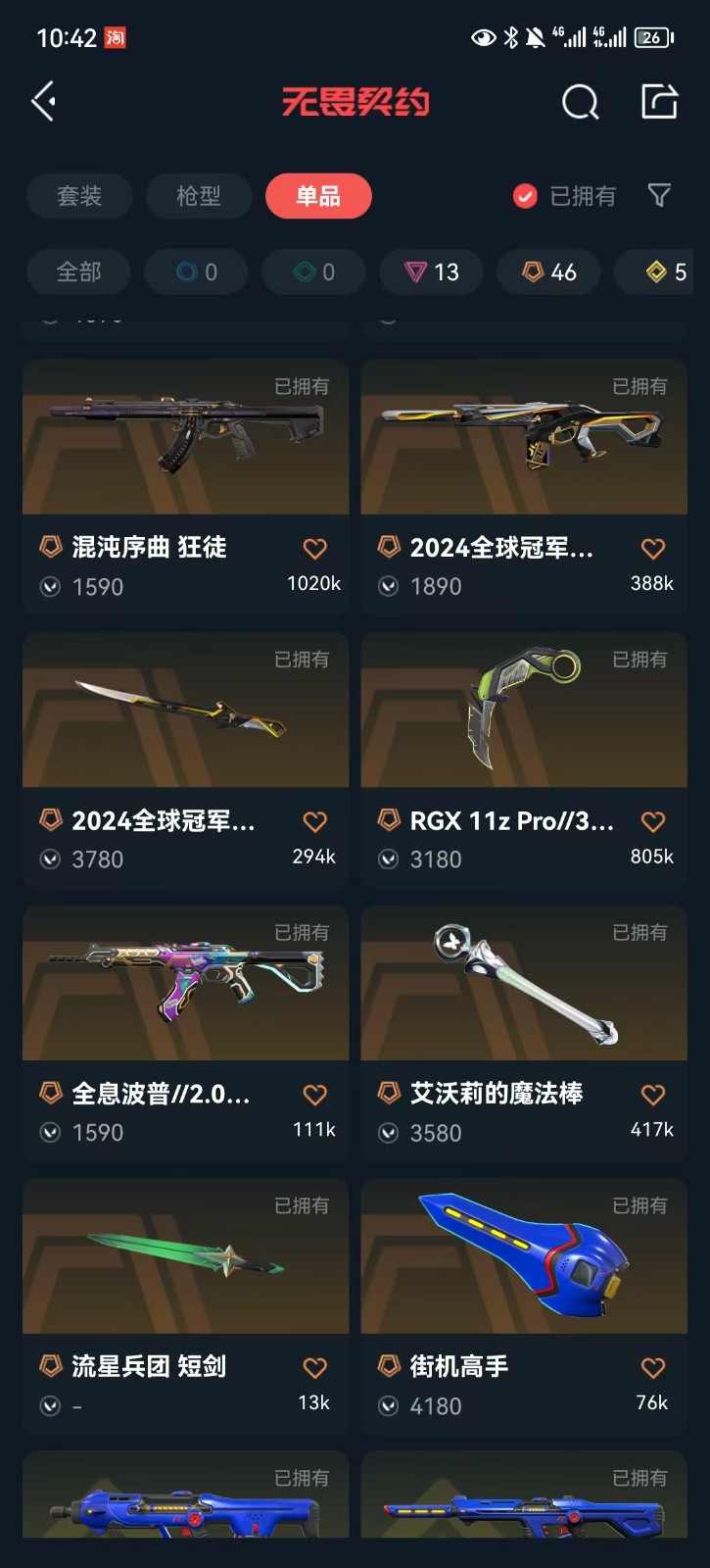
Task: Like the 艾沃莉的魔法棒 item
Action: pos(653,1095)
